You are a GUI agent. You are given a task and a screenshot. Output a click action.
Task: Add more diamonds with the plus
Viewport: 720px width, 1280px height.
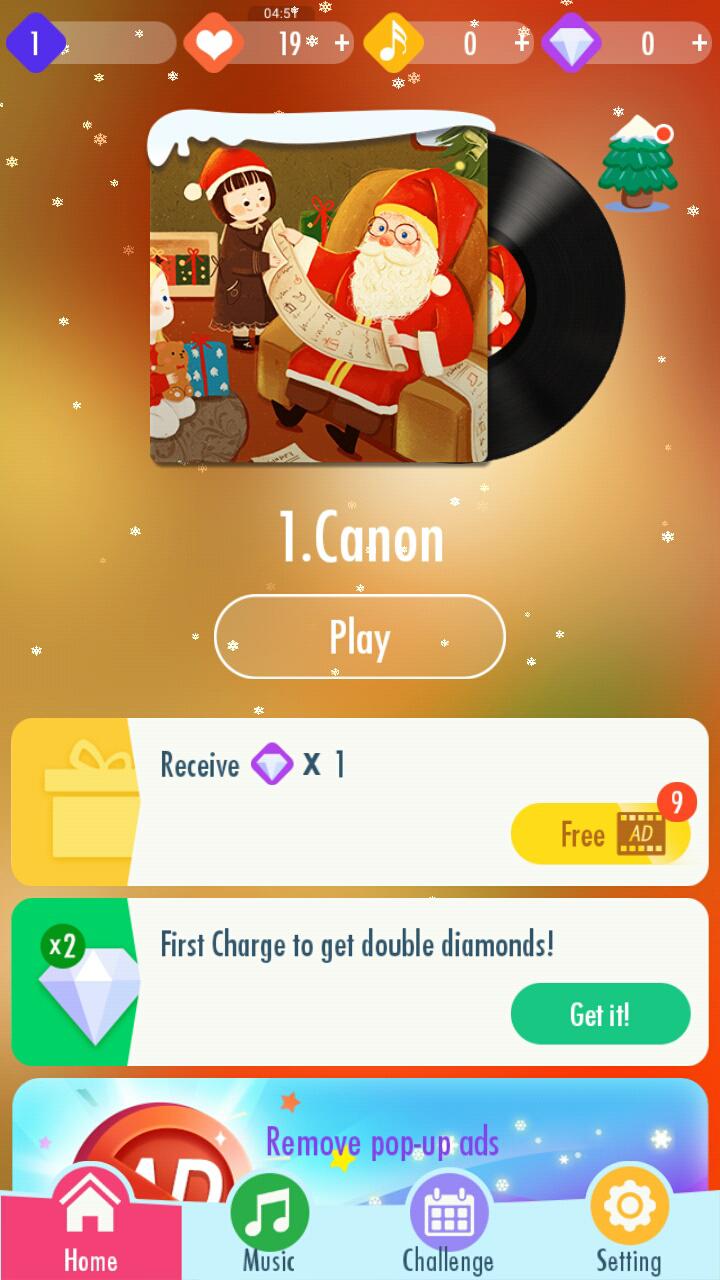700,43
